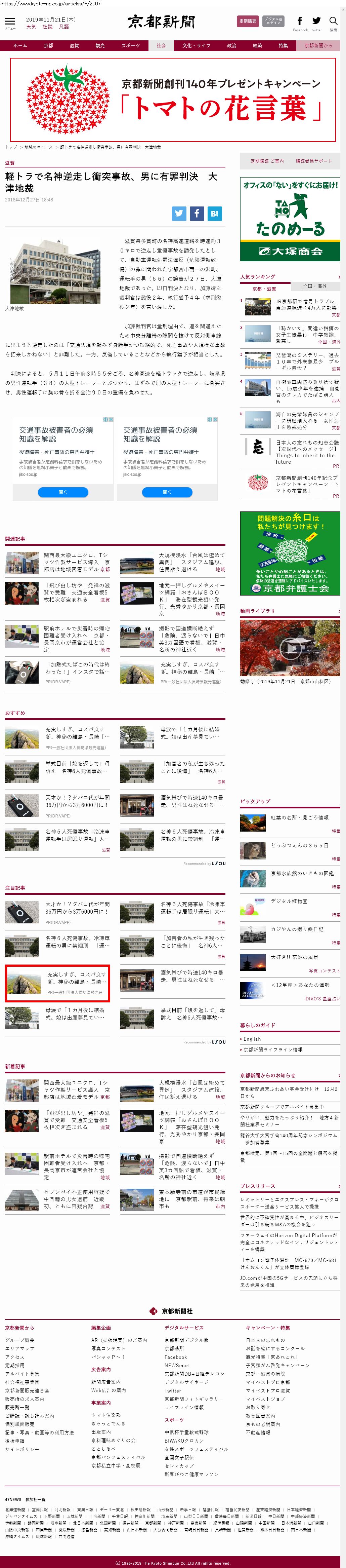Open the 天気 weather link
Viewport: 346px width, 1568px height.
coord(31,27)
